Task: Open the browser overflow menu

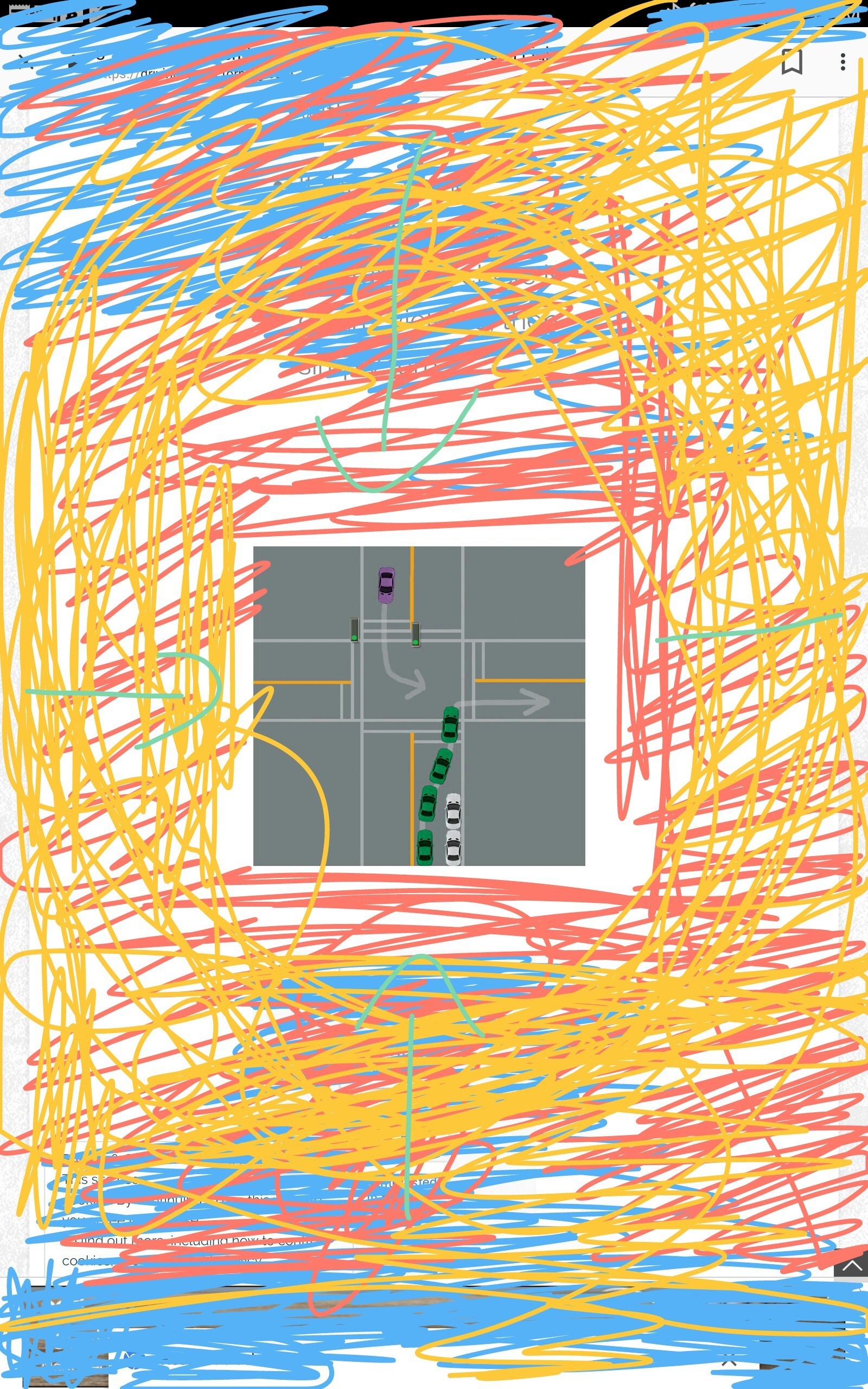Action: (x=842, y=62)
